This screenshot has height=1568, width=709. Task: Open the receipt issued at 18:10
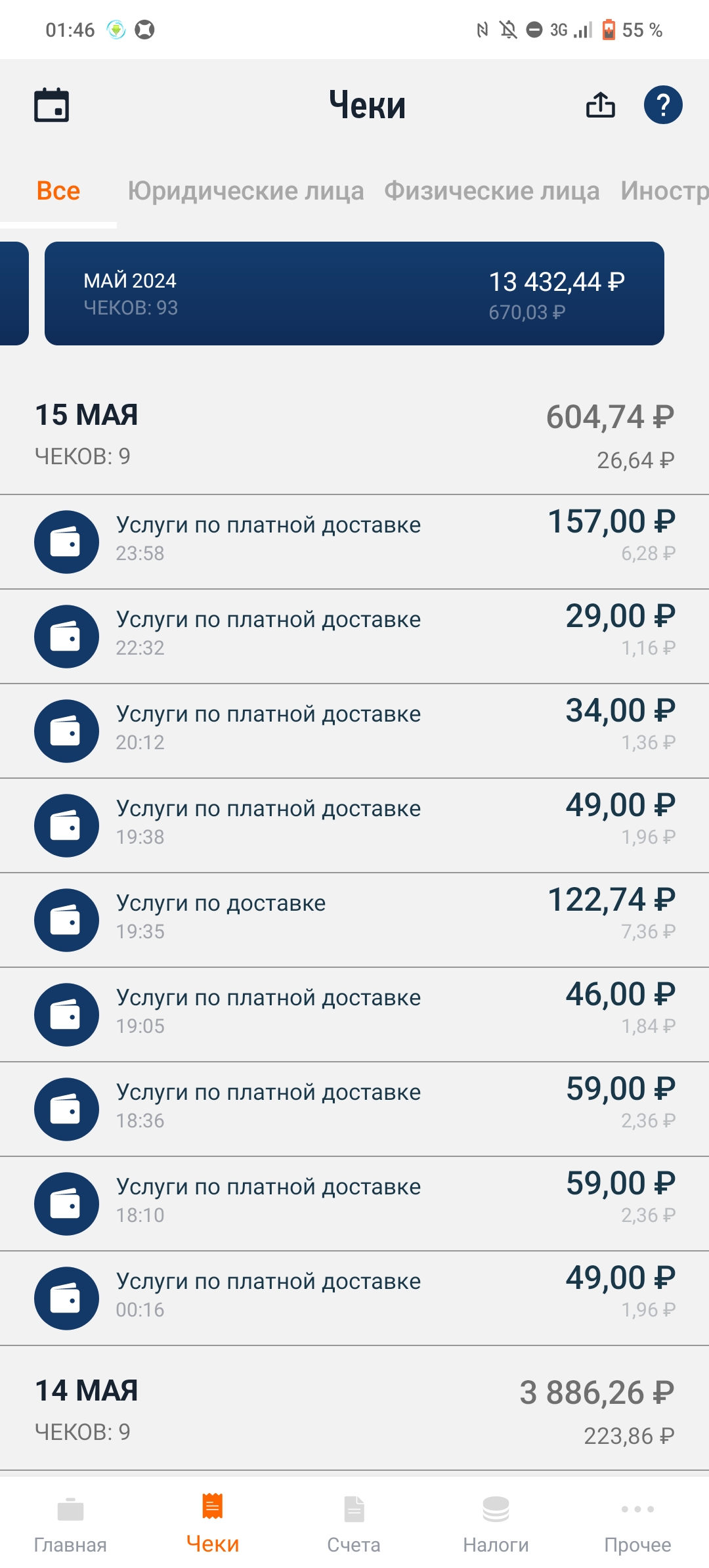[354, 1204]
